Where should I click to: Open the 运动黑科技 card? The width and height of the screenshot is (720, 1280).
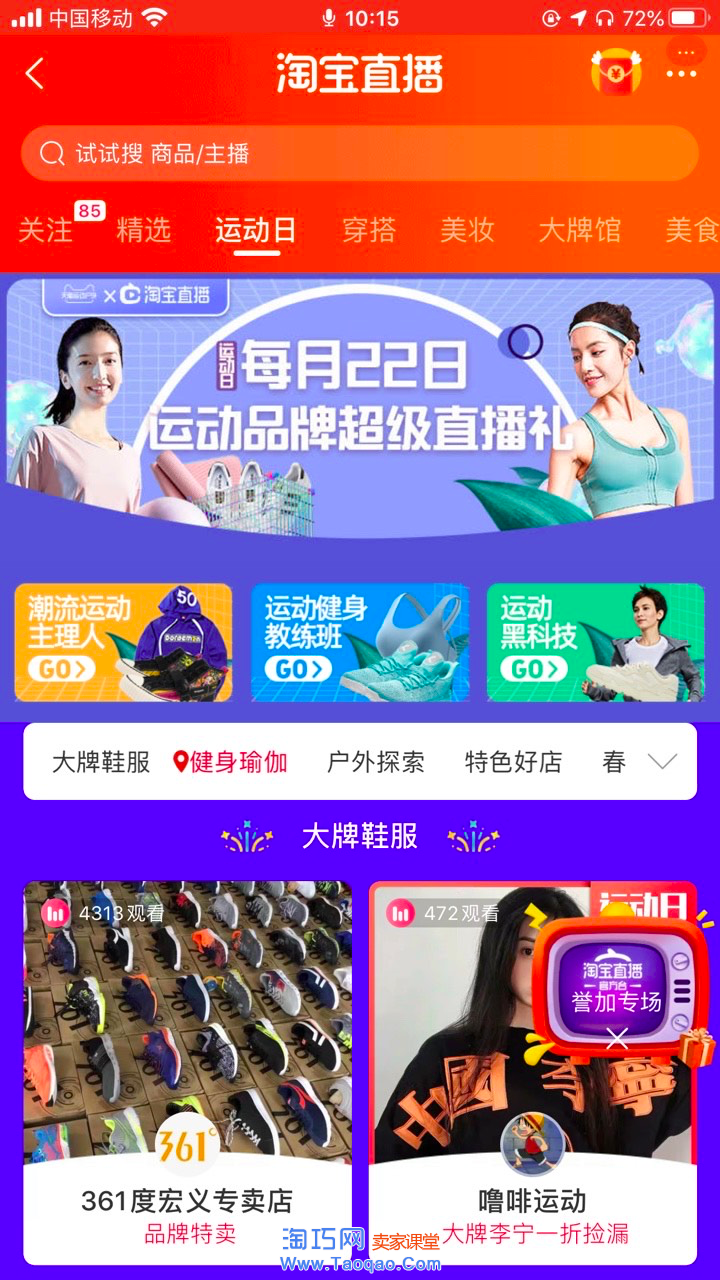595,642
